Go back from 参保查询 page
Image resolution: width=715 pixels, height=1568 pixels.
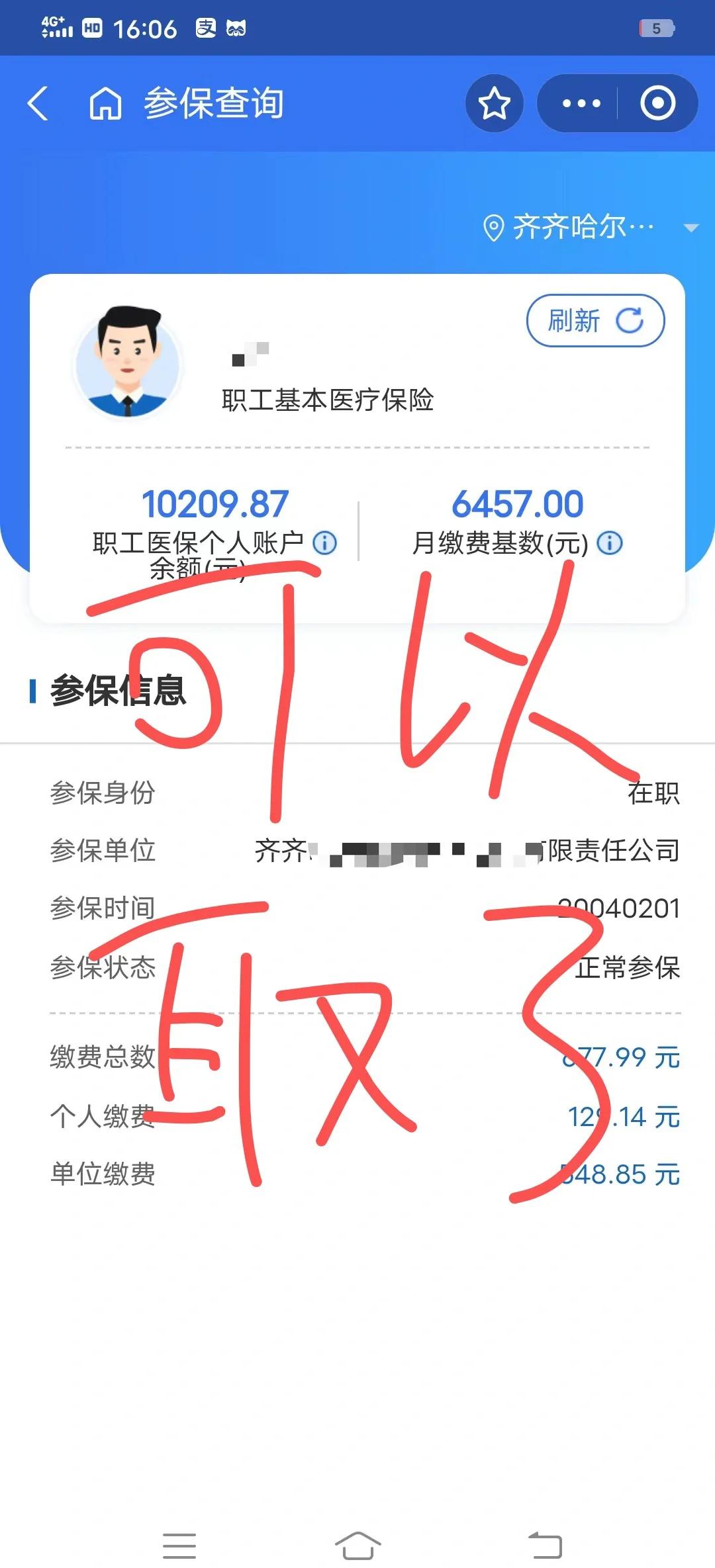tap(38, 104)
